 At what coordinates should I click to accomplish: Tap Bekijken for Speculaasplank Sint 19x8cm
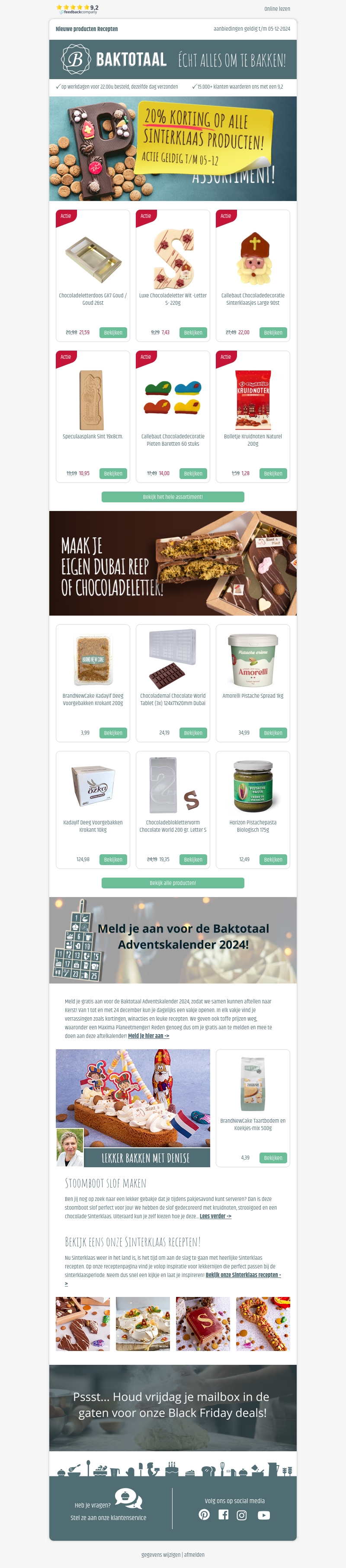click(113, 473)
